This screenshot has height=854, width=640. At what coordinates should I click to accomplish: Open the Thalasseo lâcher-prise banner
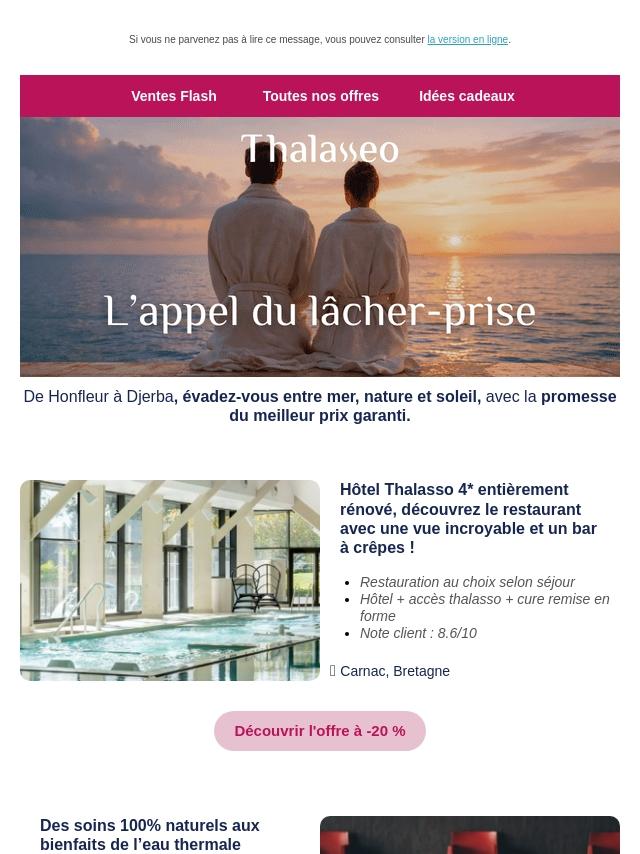tap(320, 247)
